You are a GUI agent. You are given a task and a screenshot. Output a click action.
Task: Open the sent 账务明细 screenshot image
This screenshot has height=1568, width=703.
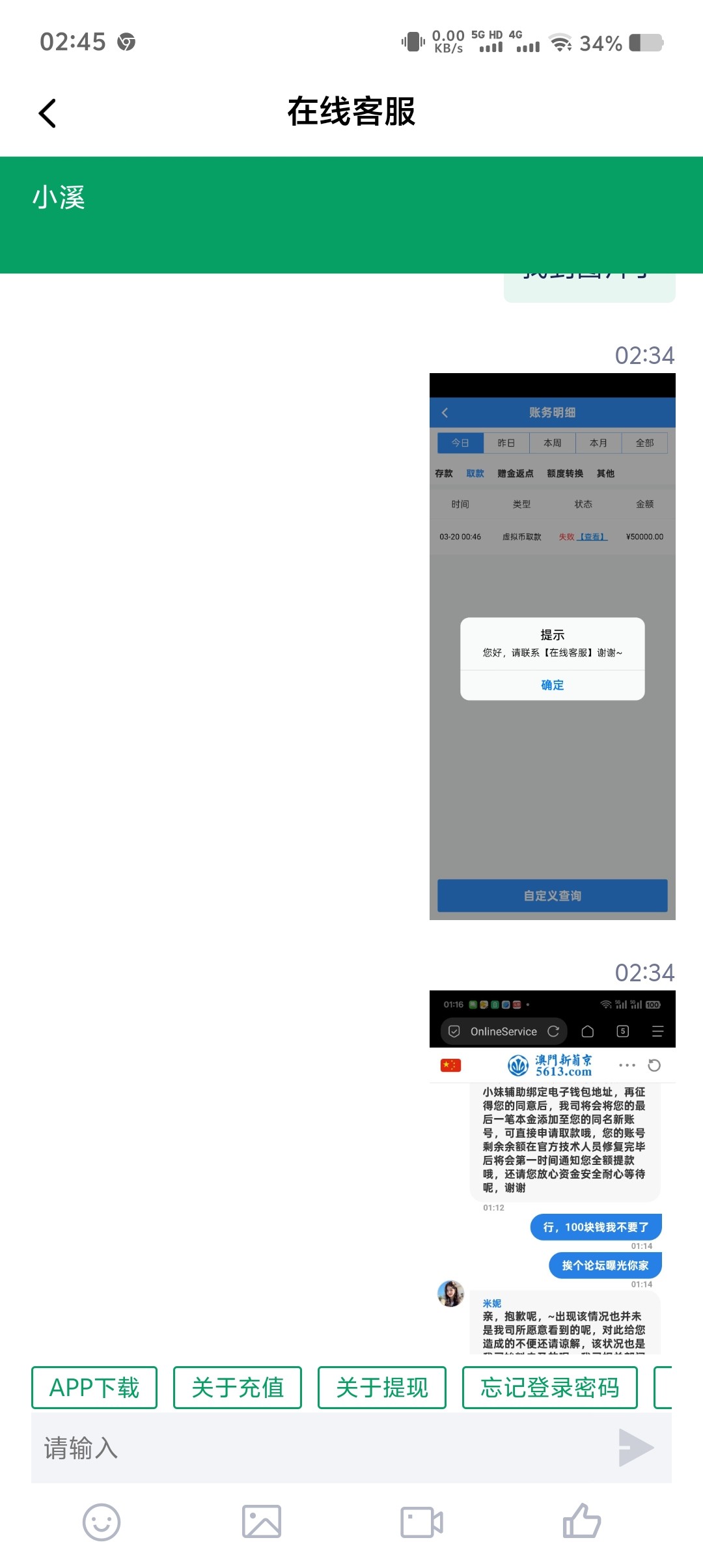click(x=553, y=647)
